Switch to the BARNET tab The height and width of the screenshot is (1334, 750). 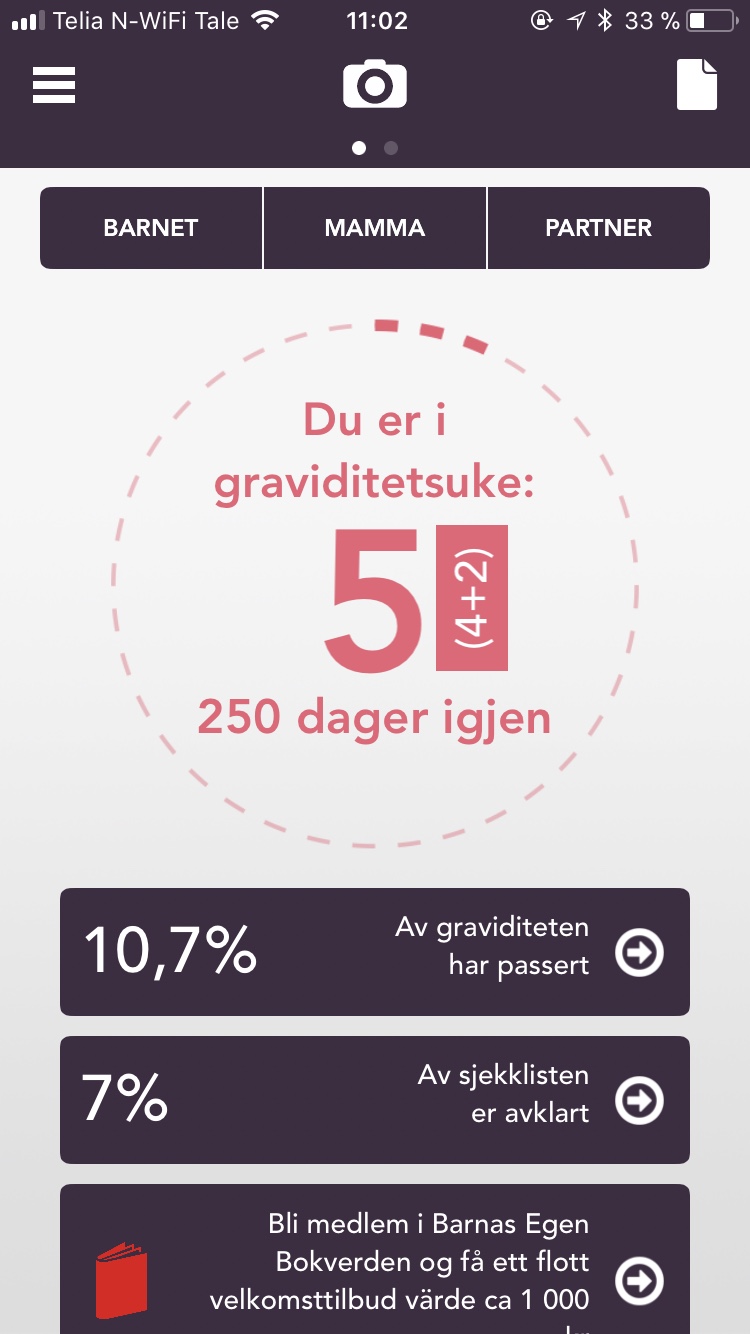[x=151, y=228]
